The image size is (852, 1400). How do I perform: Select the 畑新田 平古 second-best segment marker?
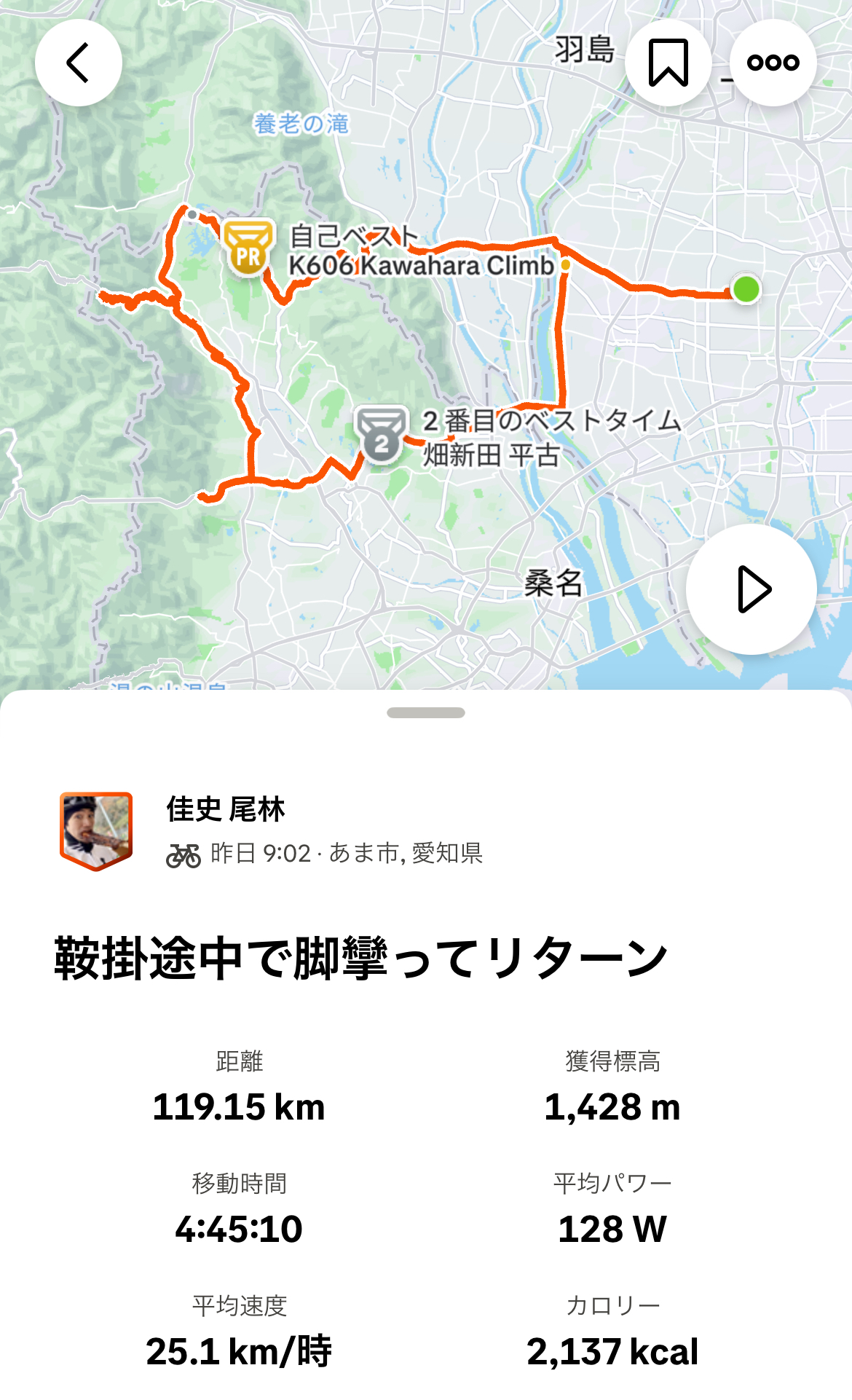point(381,436)
